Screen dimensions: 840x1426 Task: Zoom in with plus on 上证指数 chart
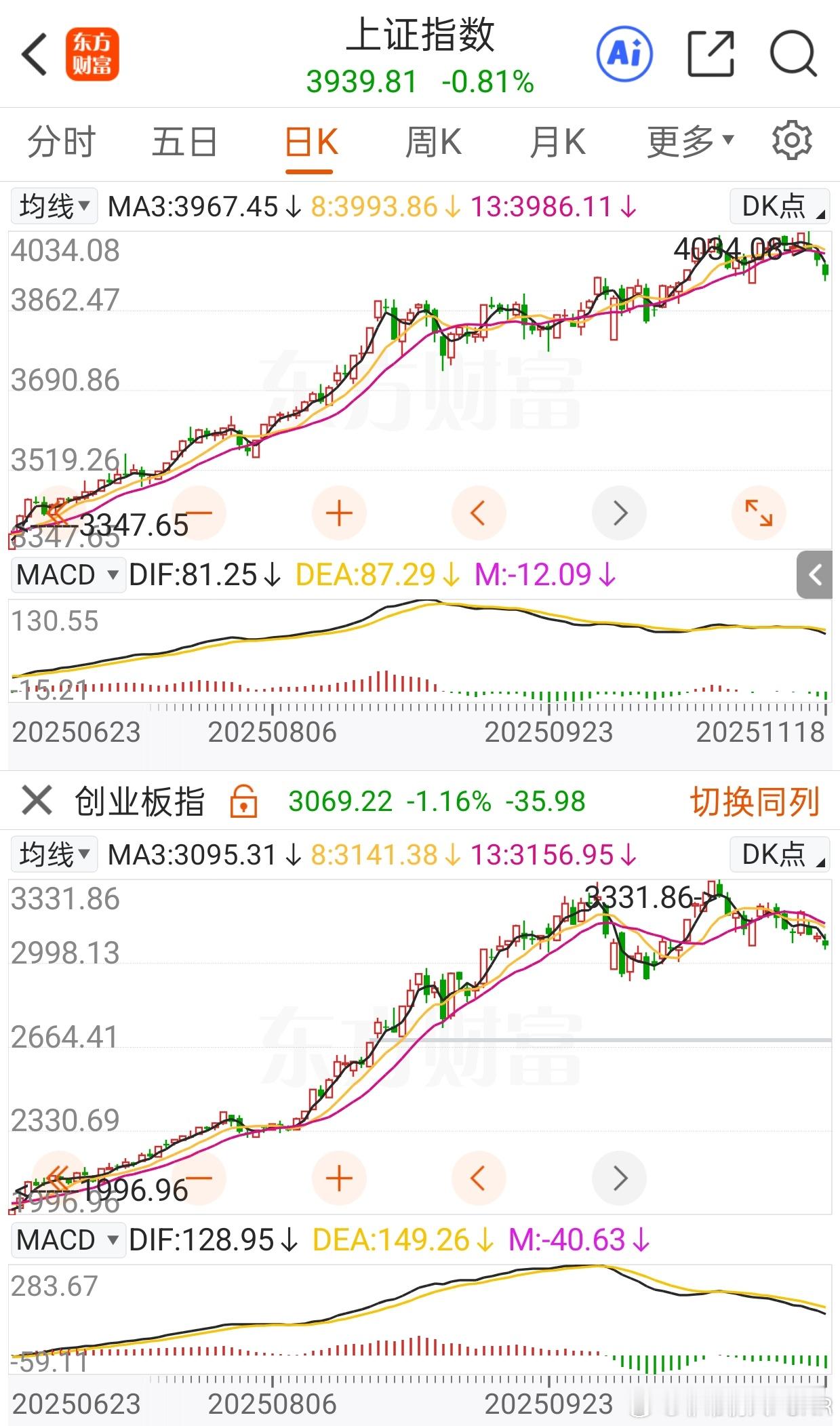pyautogui.click(x=339, y=513)
